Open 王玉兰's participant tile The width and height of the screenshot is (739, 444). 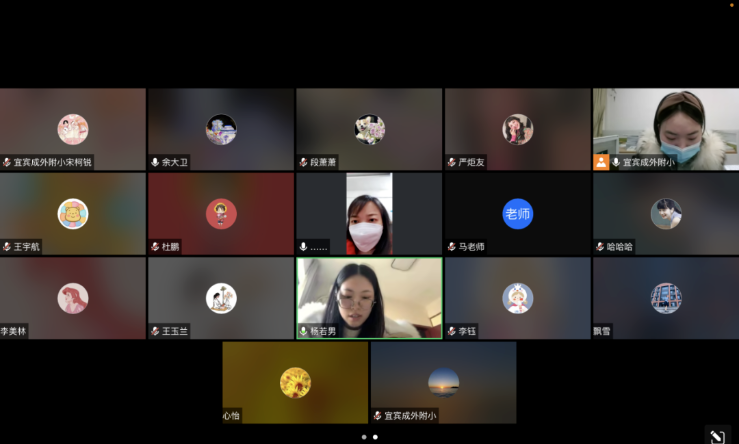pos(221,298)
